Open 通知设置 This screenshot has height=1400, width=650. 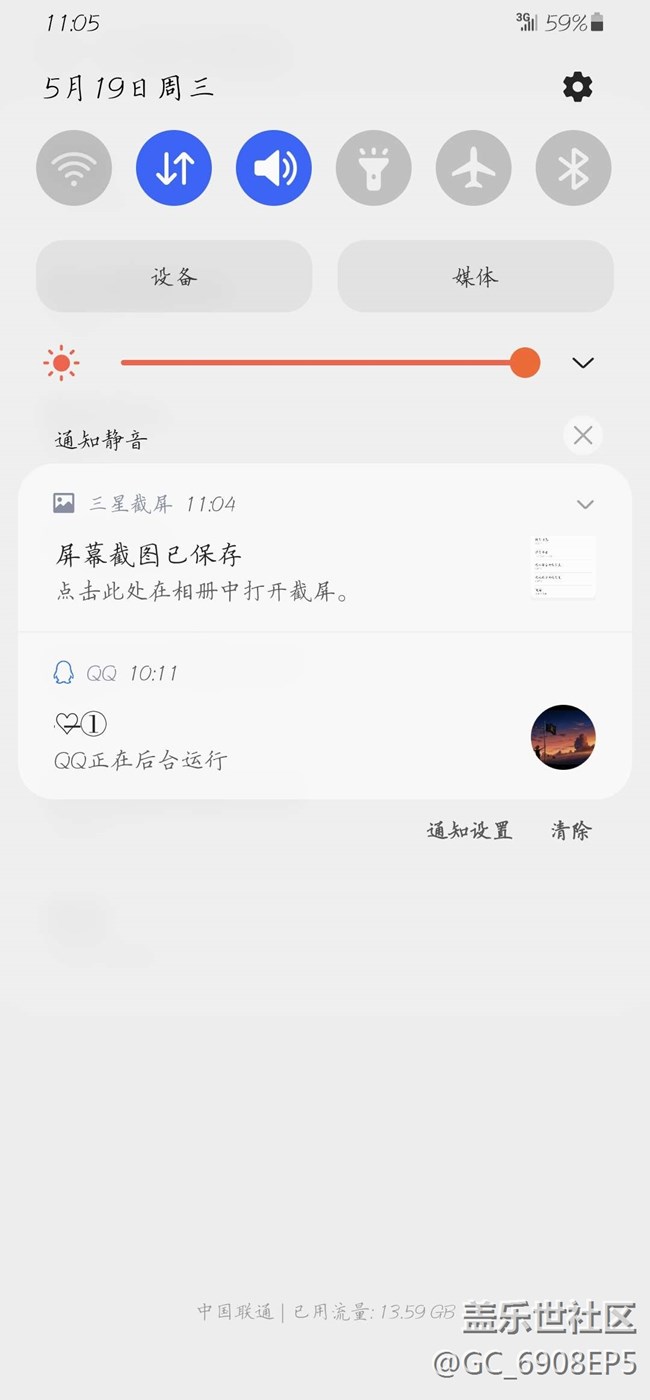pos(469,830)
